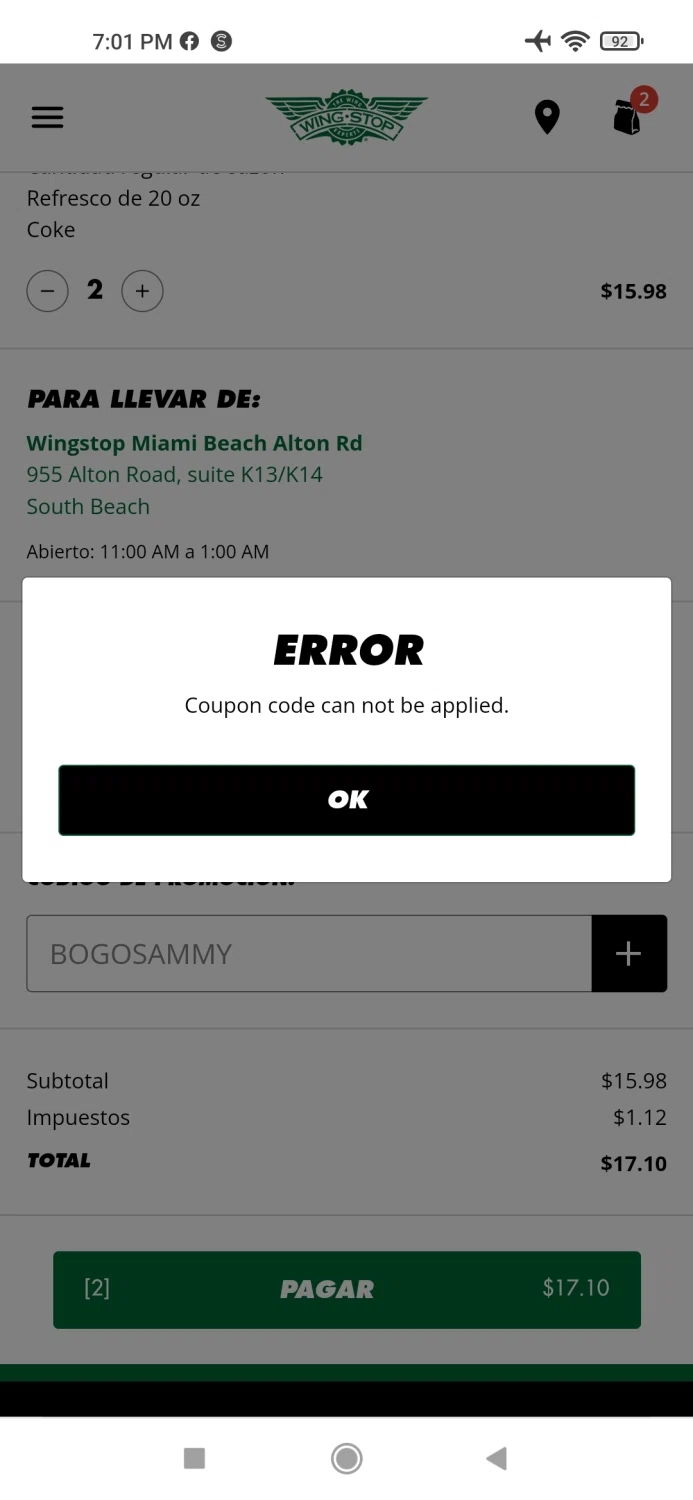Tap PAGAR to checkout $17.10
This screenshot has height=1500, width=693.
(x=346, y=1289)
